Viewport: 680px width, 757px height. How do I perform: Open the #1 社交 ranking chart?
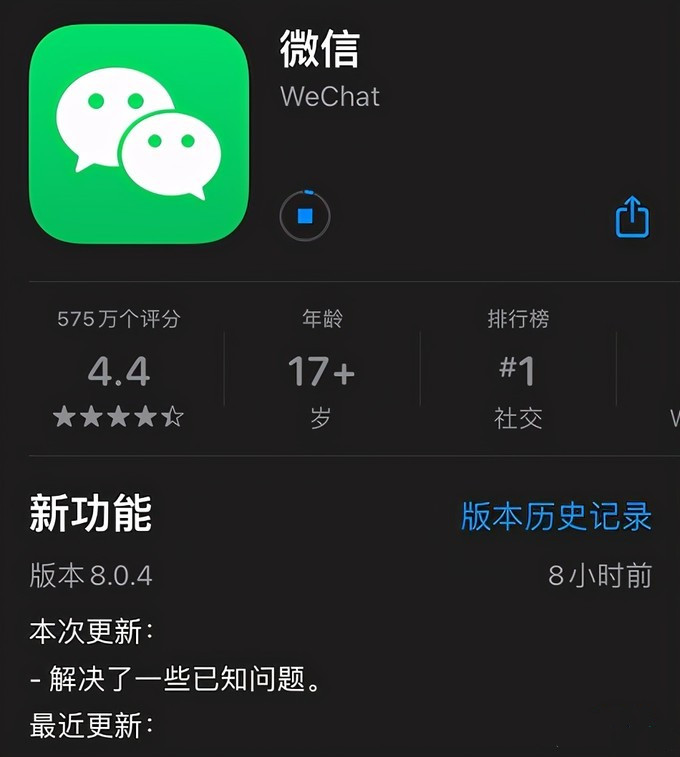pos(517,372)
